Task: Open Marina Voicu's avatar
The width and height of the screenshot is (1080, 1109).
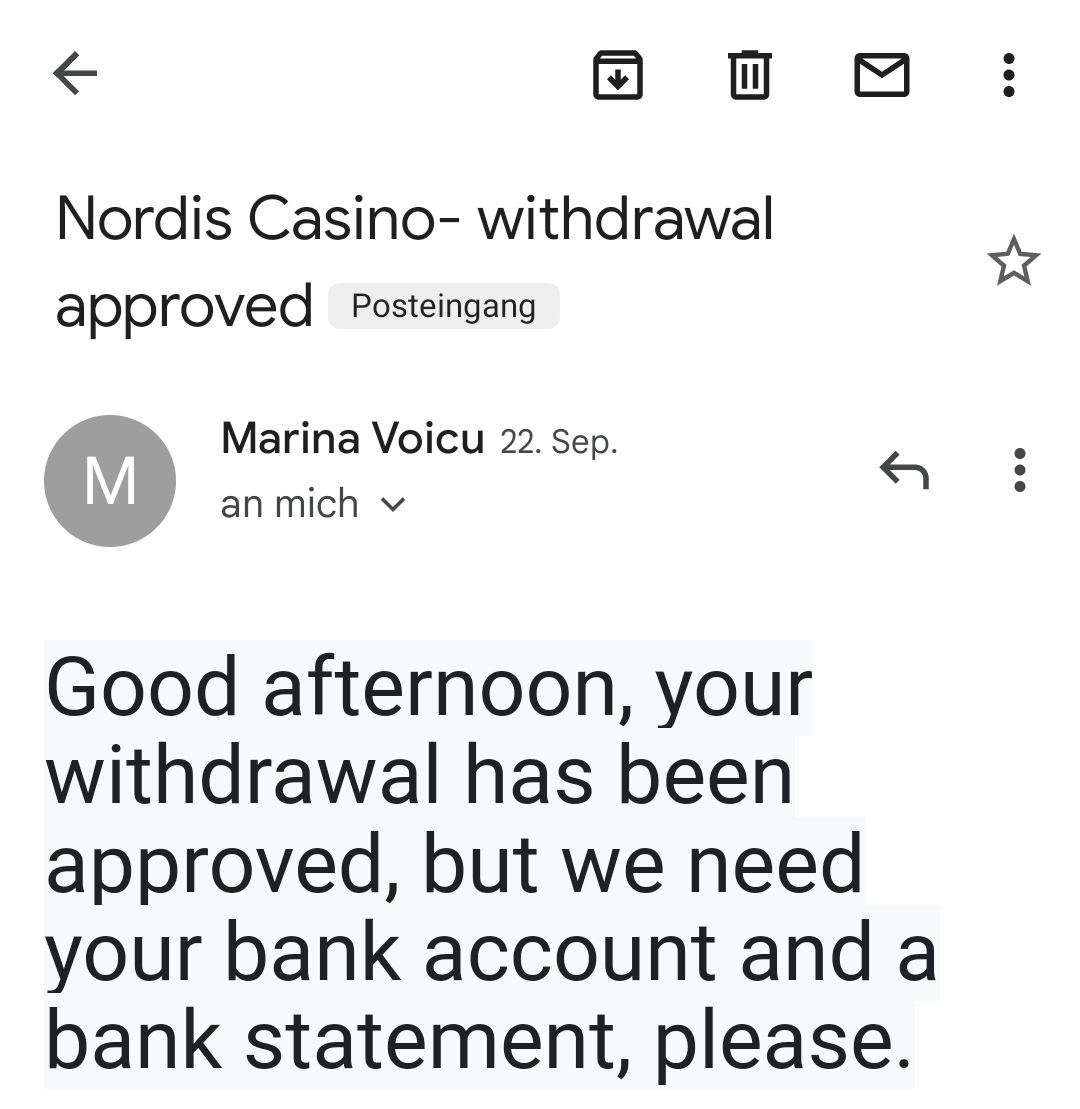Action: click(110, 481)
